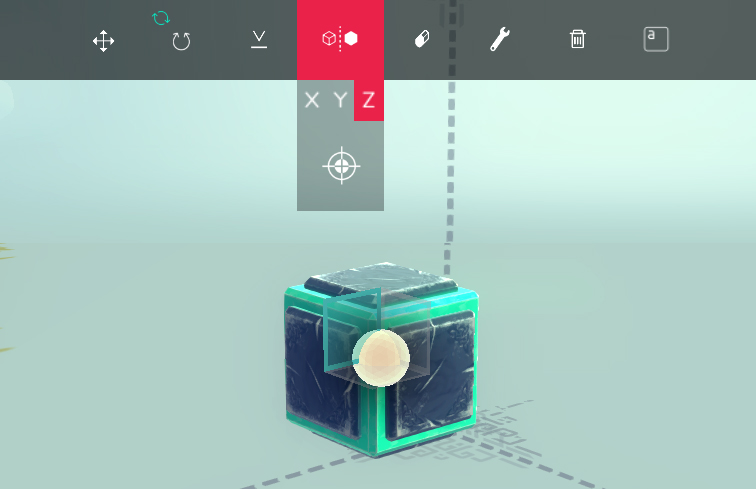Image resolution: width=756 pixels, height=489 pixels.
Task: Tap the crosshair pivot target button
Action: point(341,165)
